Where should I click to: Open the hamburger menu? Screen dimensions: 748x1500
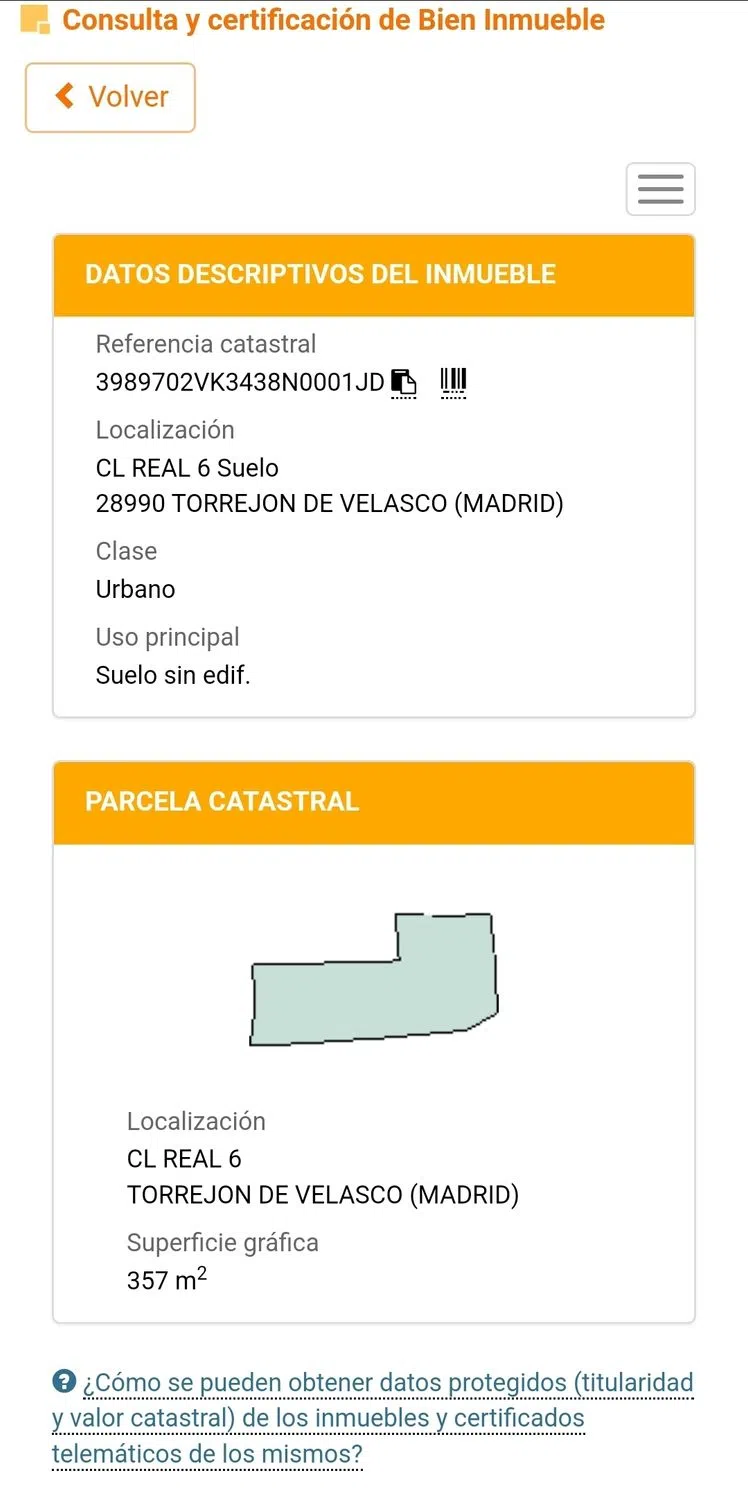(660, 189)
